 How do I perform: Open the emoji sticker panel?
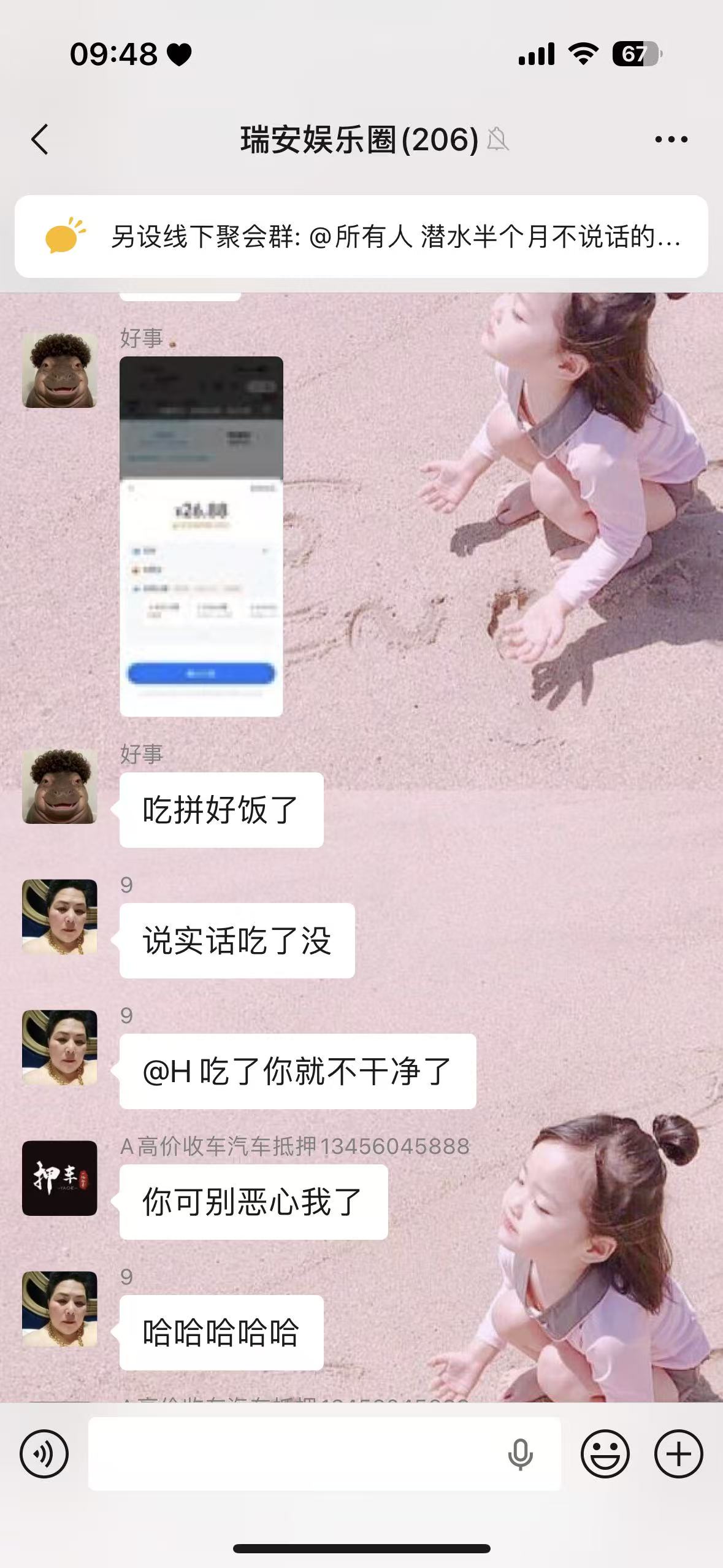click(605, 1453)
